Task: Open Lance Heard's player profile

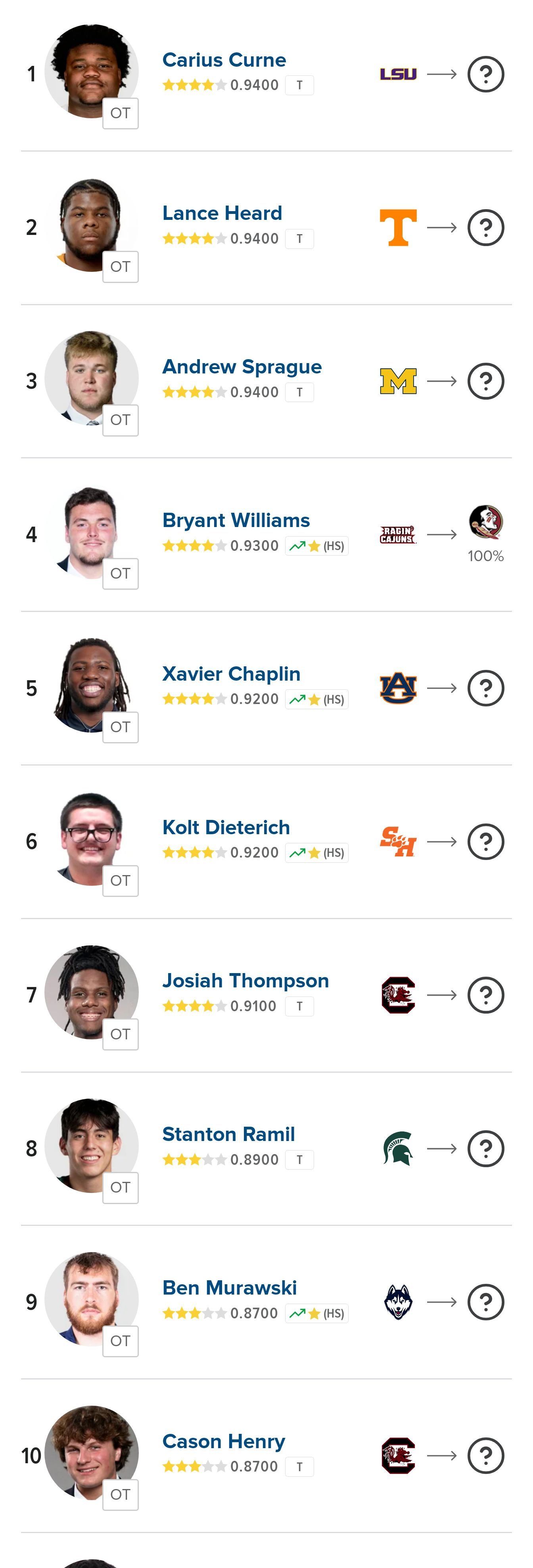Action: click(222, 214)
